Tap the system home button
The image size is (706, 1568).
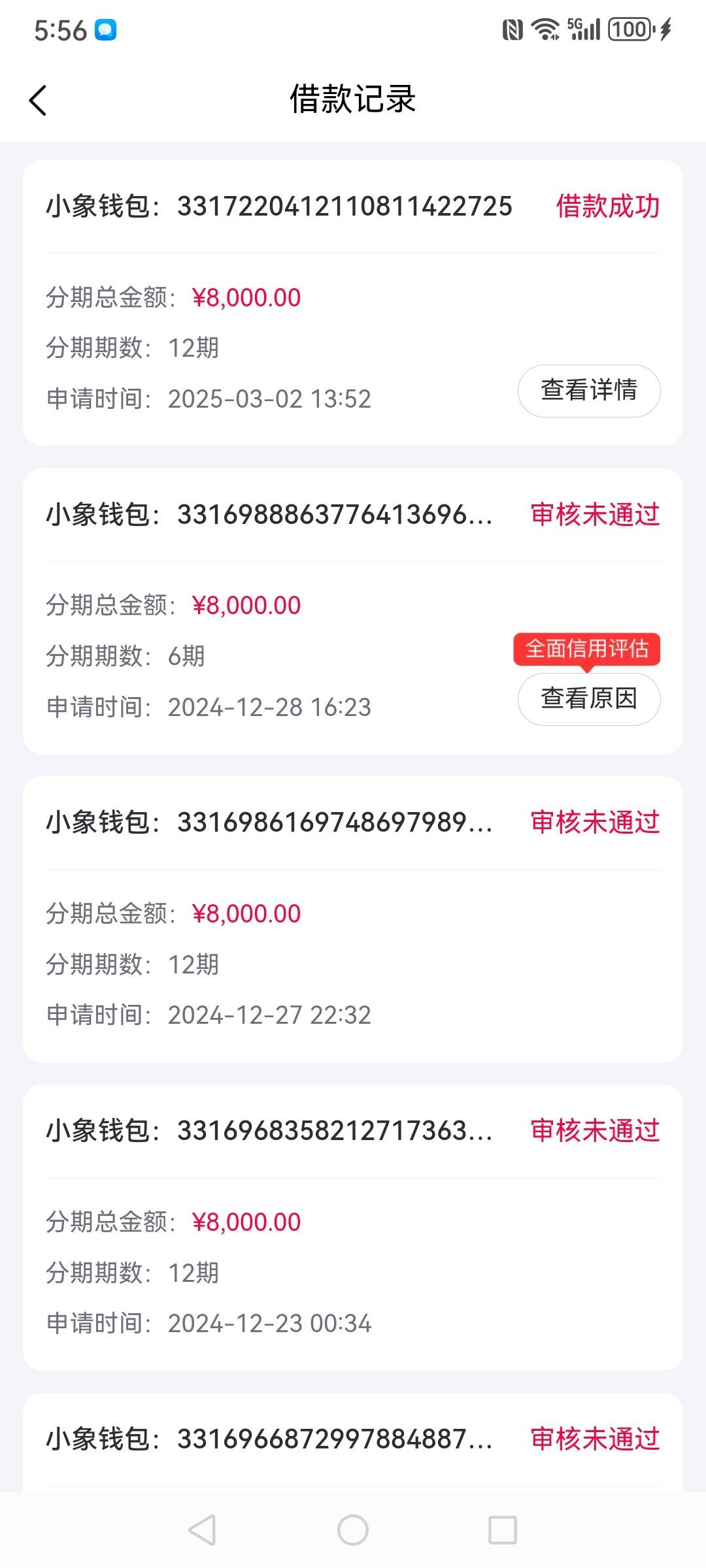tap(353, 1530)
